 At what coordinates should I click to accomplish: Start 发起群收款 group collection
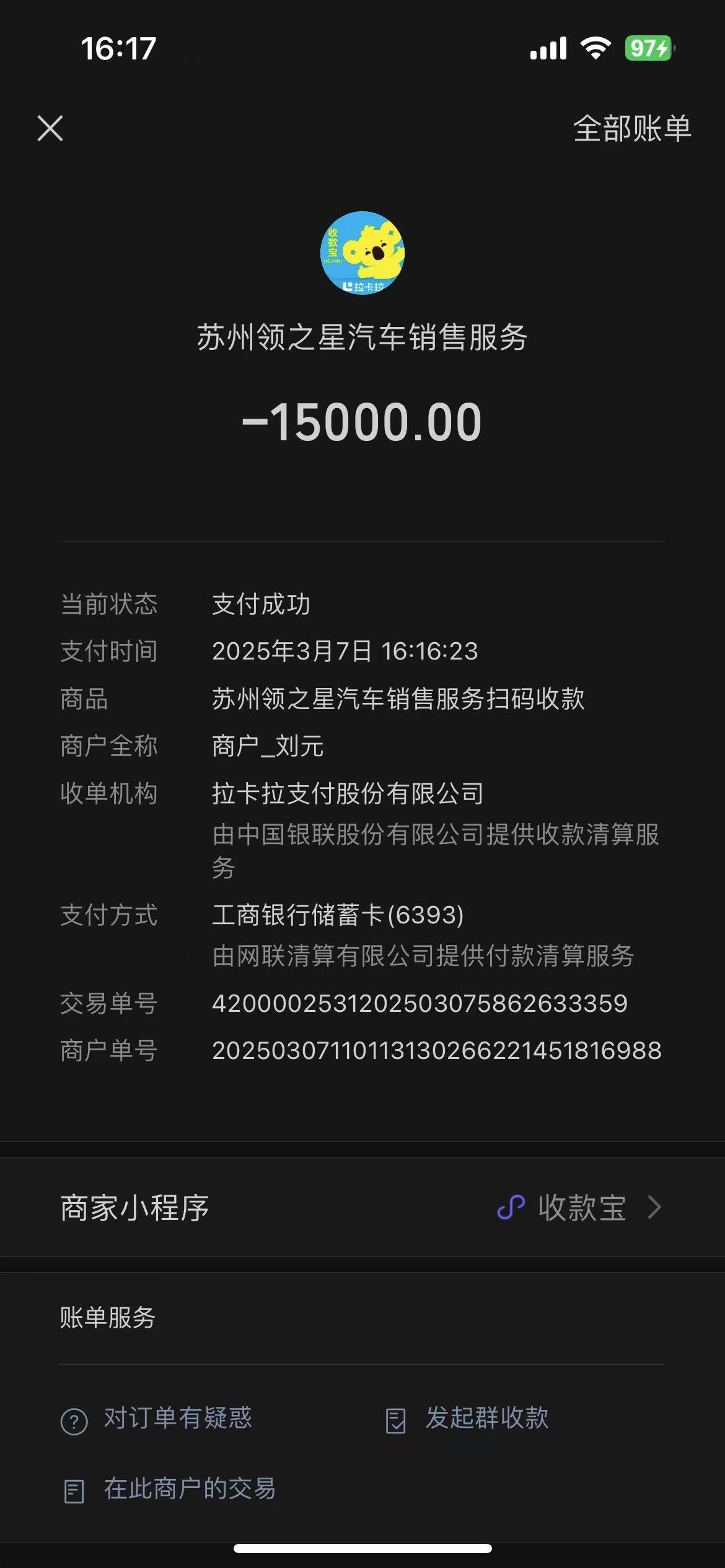pyautogui.click(x=468, y=1418)
